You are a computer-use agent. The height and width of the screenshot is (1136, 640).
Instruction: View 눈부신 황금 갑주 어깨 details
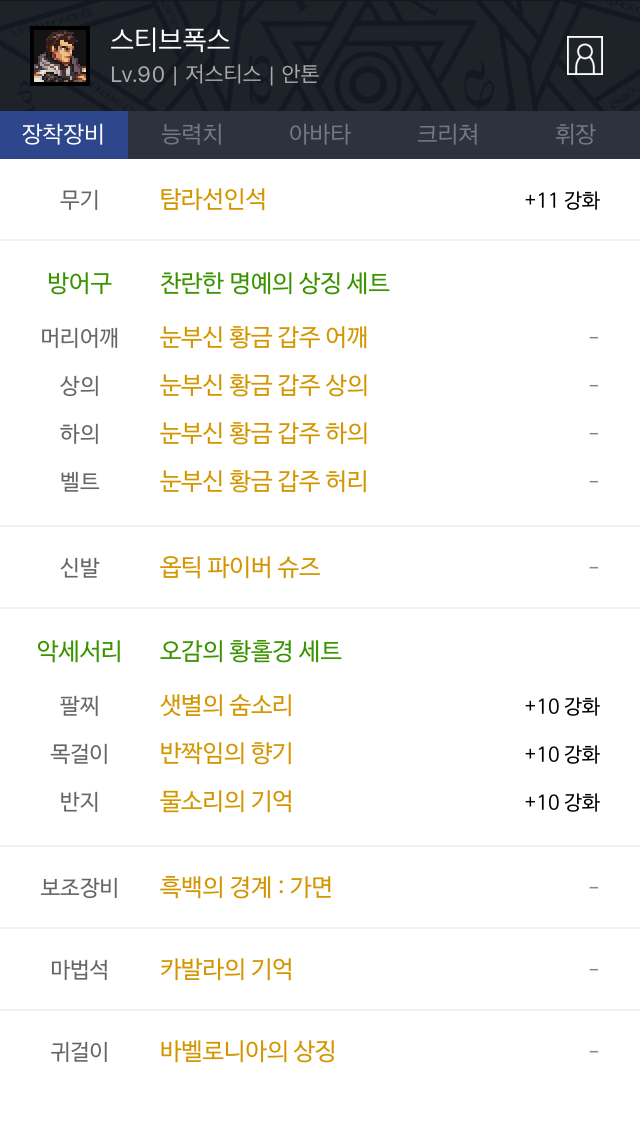pos(264,337)
